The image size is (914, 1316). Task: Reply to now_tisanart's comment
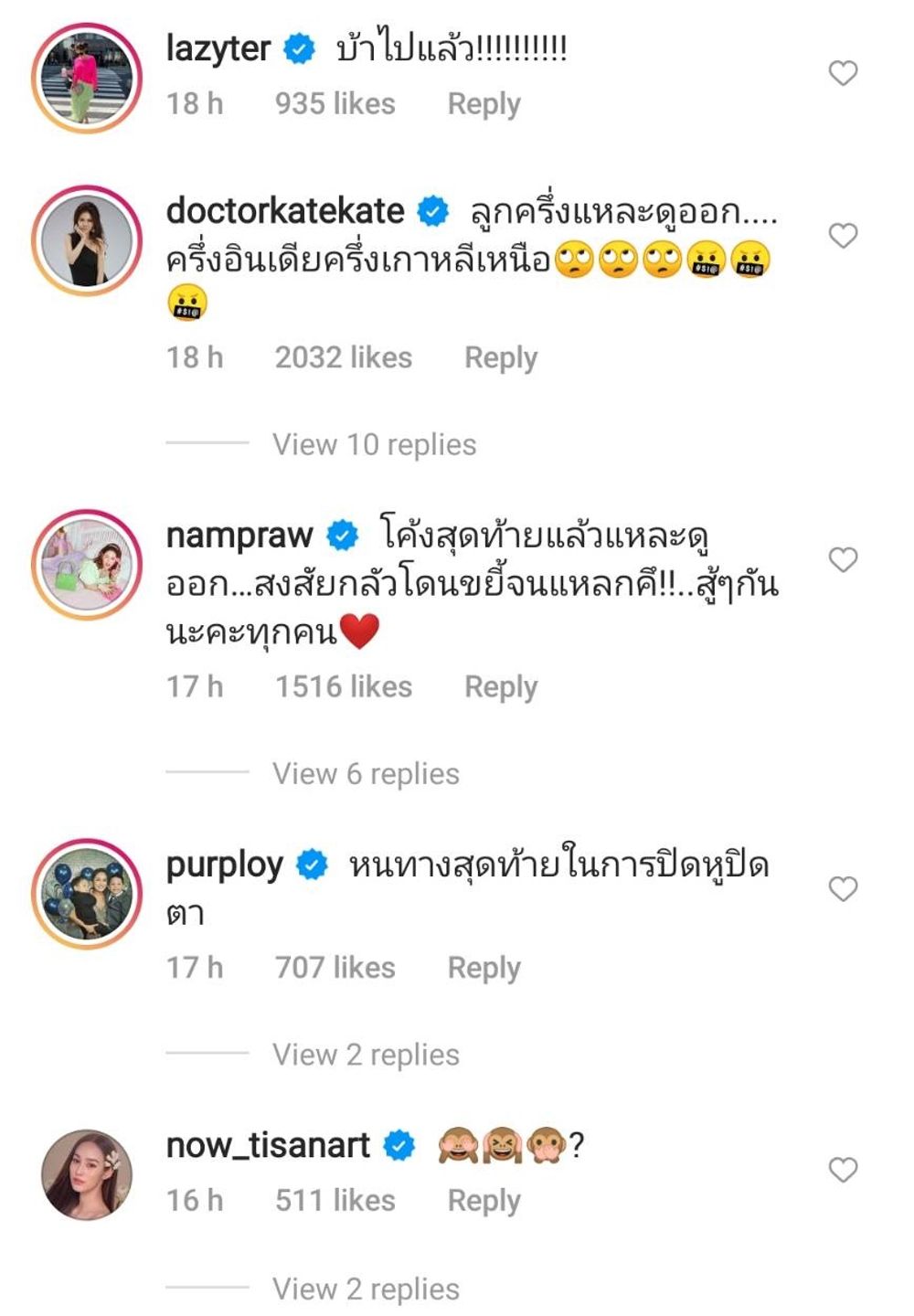(484, 1201)
